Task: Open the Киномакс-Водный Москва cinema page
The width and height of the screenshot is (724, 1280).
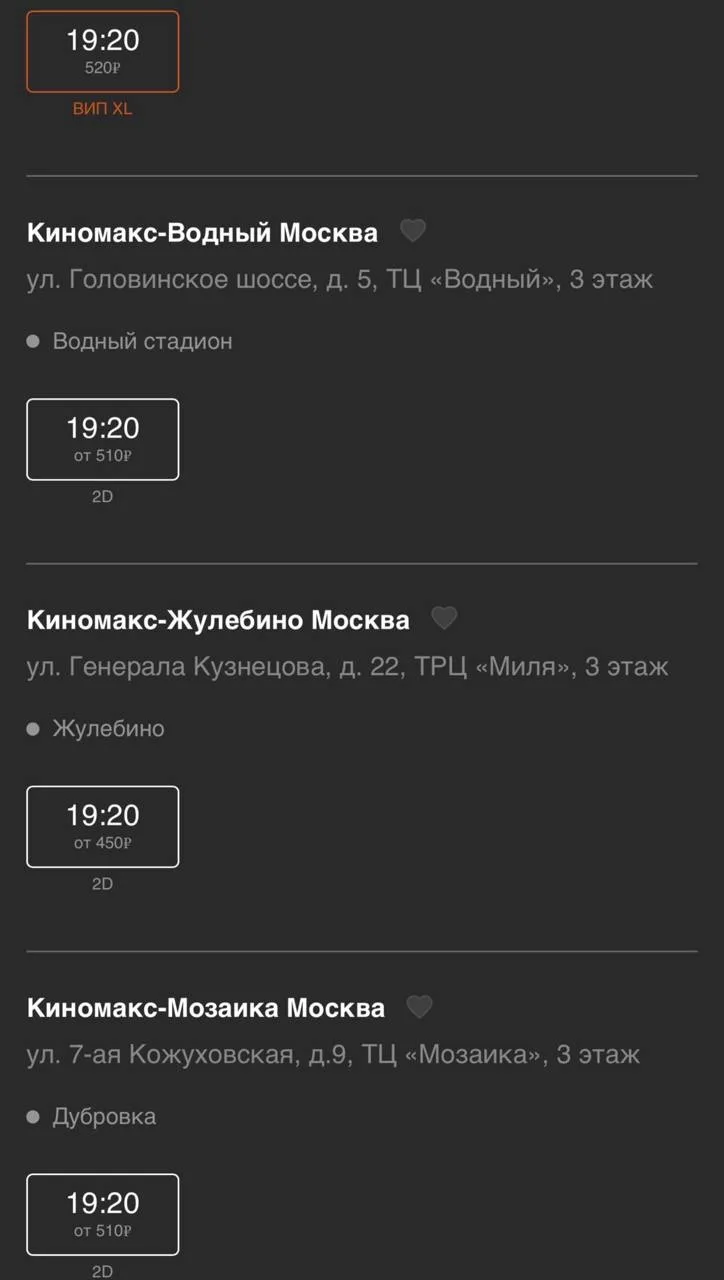Action: coord(202,233)
